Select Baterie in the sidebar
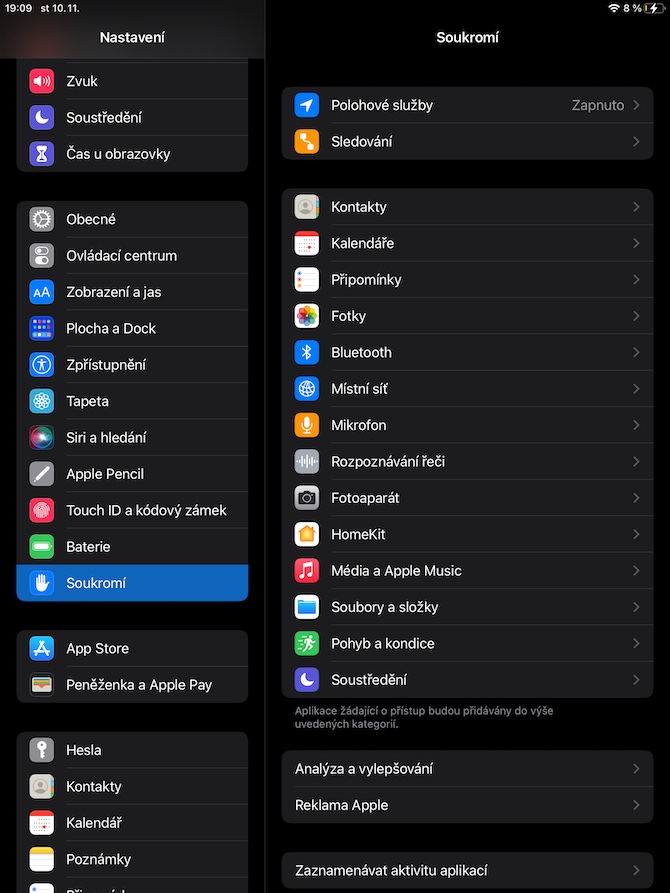The image size is (670, 893). (132, 547)
